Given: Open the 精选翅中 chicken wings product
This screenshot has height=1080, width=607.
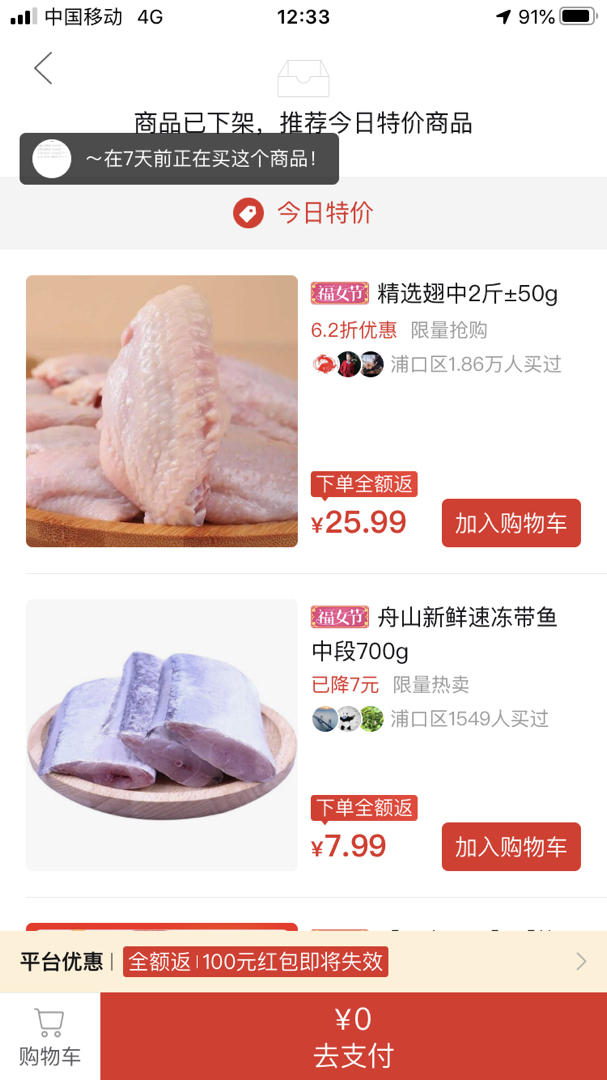Looking at the screenshot, I should (x=162, y=411).
